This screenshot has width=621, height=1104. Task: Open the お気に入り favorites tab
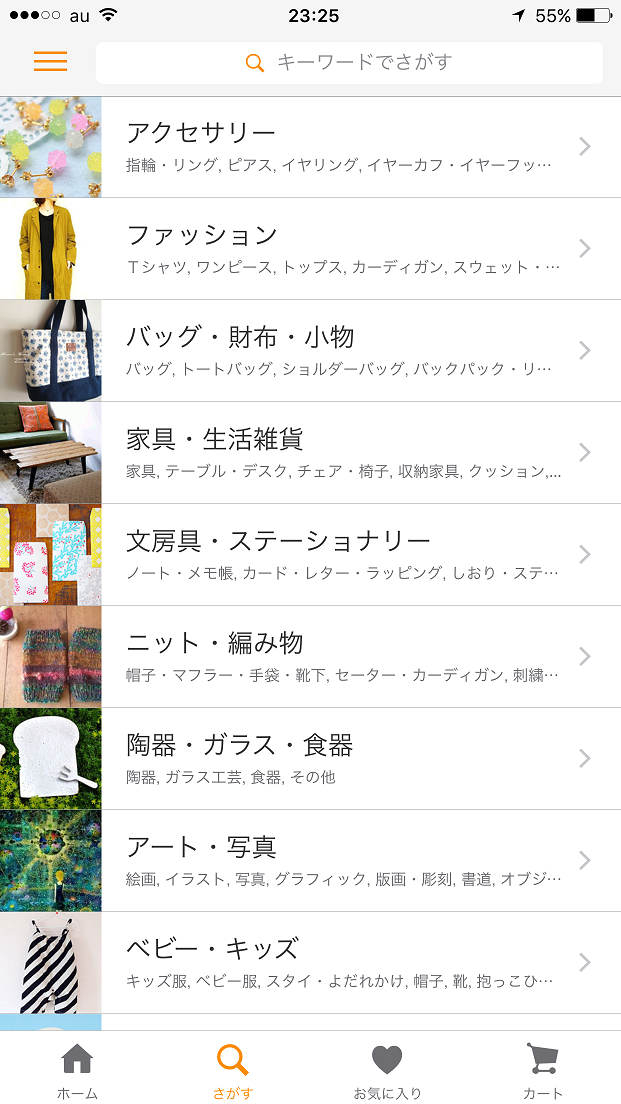tap(387, 1070)
